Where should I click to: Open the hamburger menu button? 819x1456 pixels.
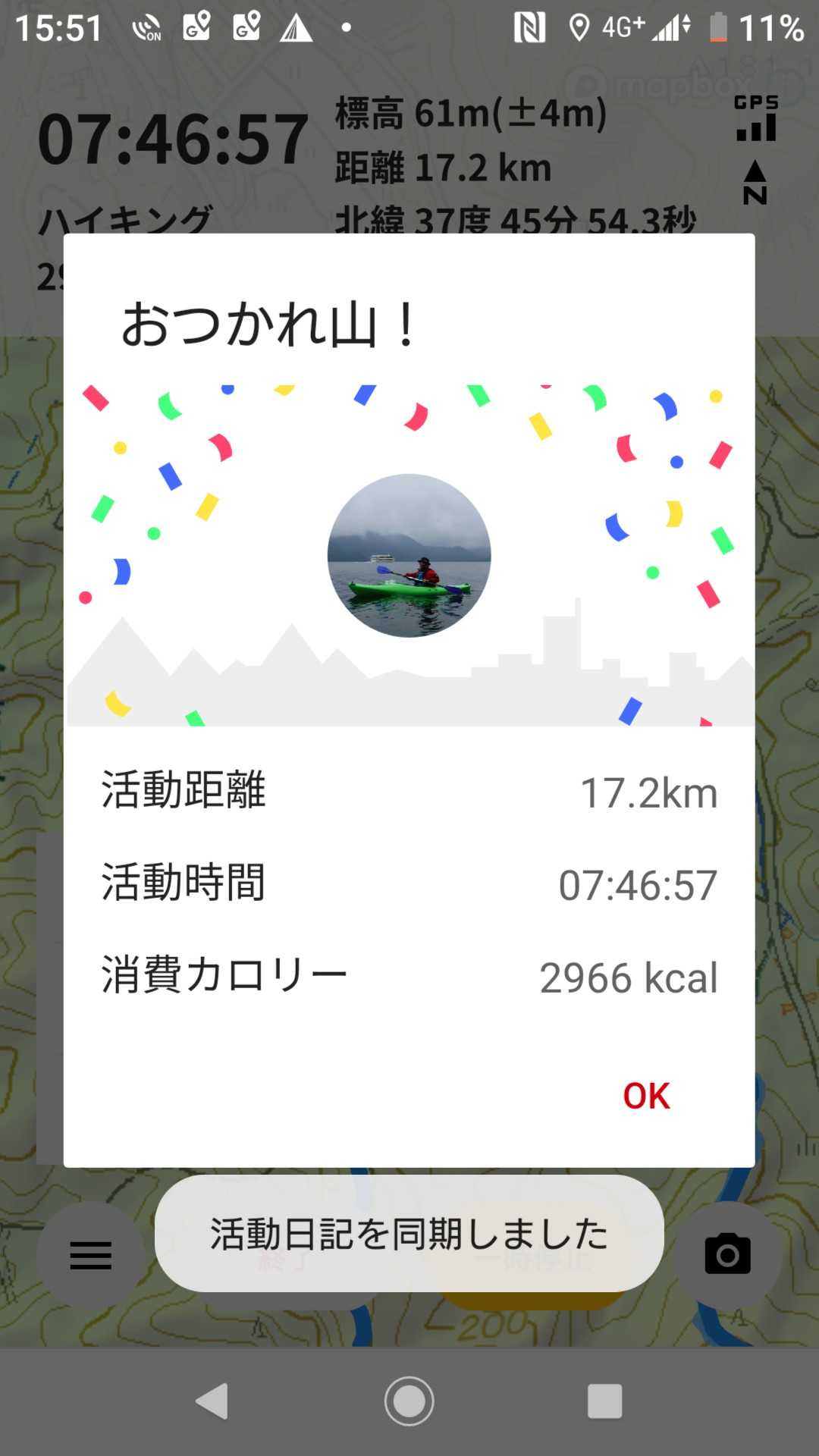click(91, 1255)
